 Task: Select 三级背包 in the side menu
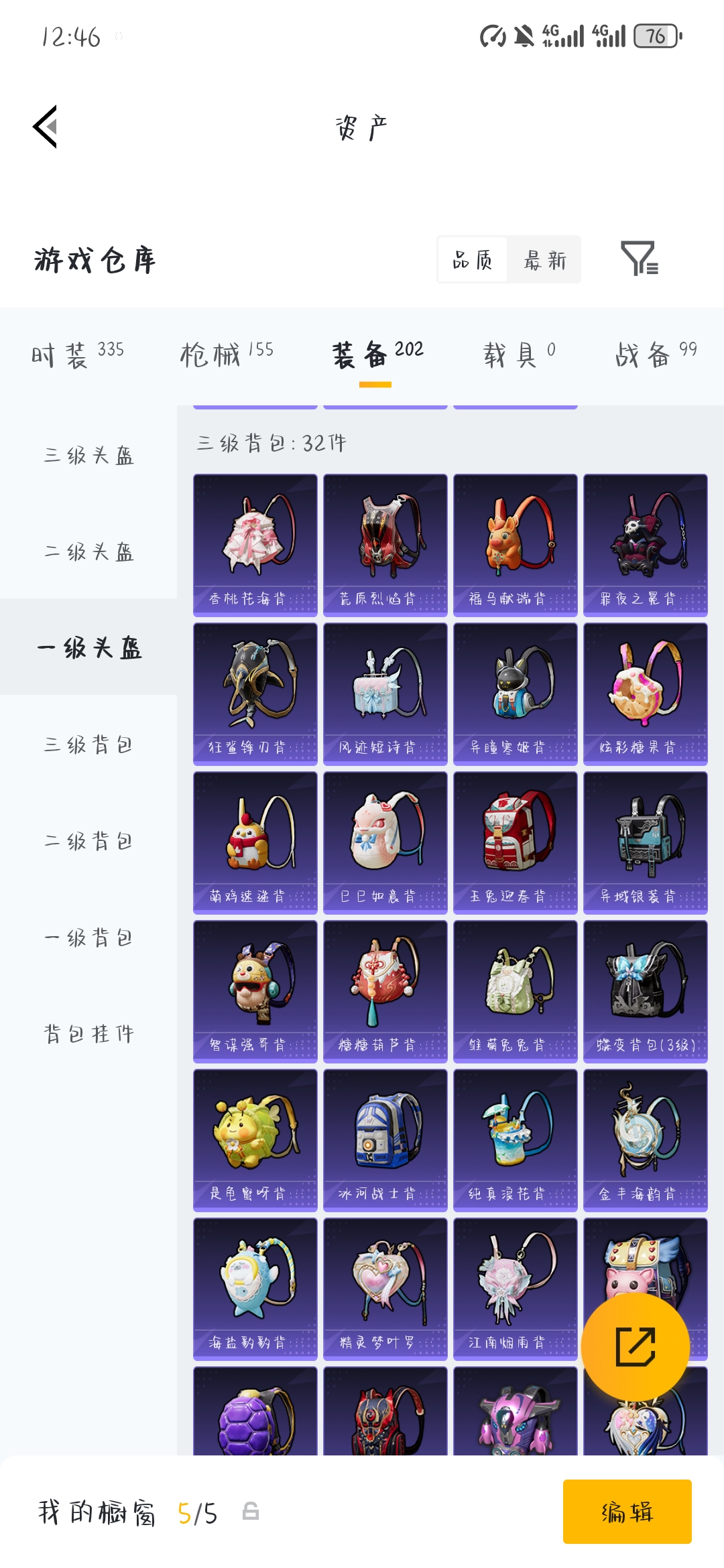click(88, 744)
